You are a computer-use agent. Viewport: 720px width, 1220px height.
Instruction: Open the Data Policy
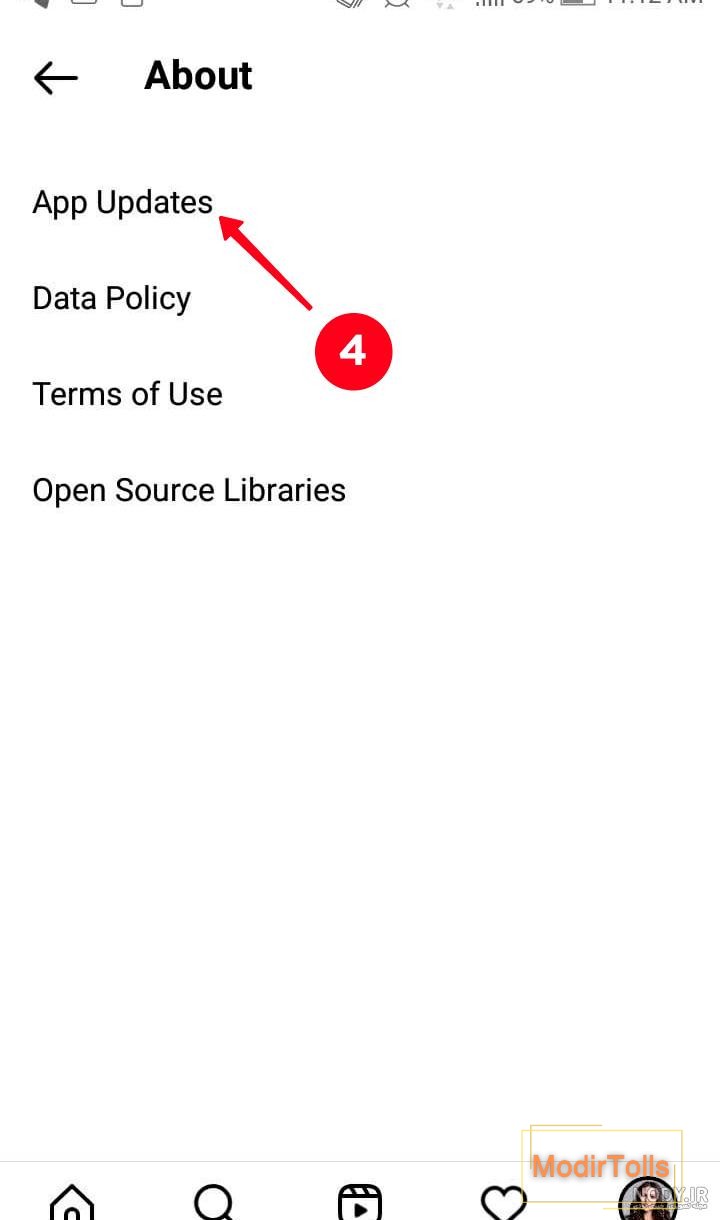click(x=111, y=298)
